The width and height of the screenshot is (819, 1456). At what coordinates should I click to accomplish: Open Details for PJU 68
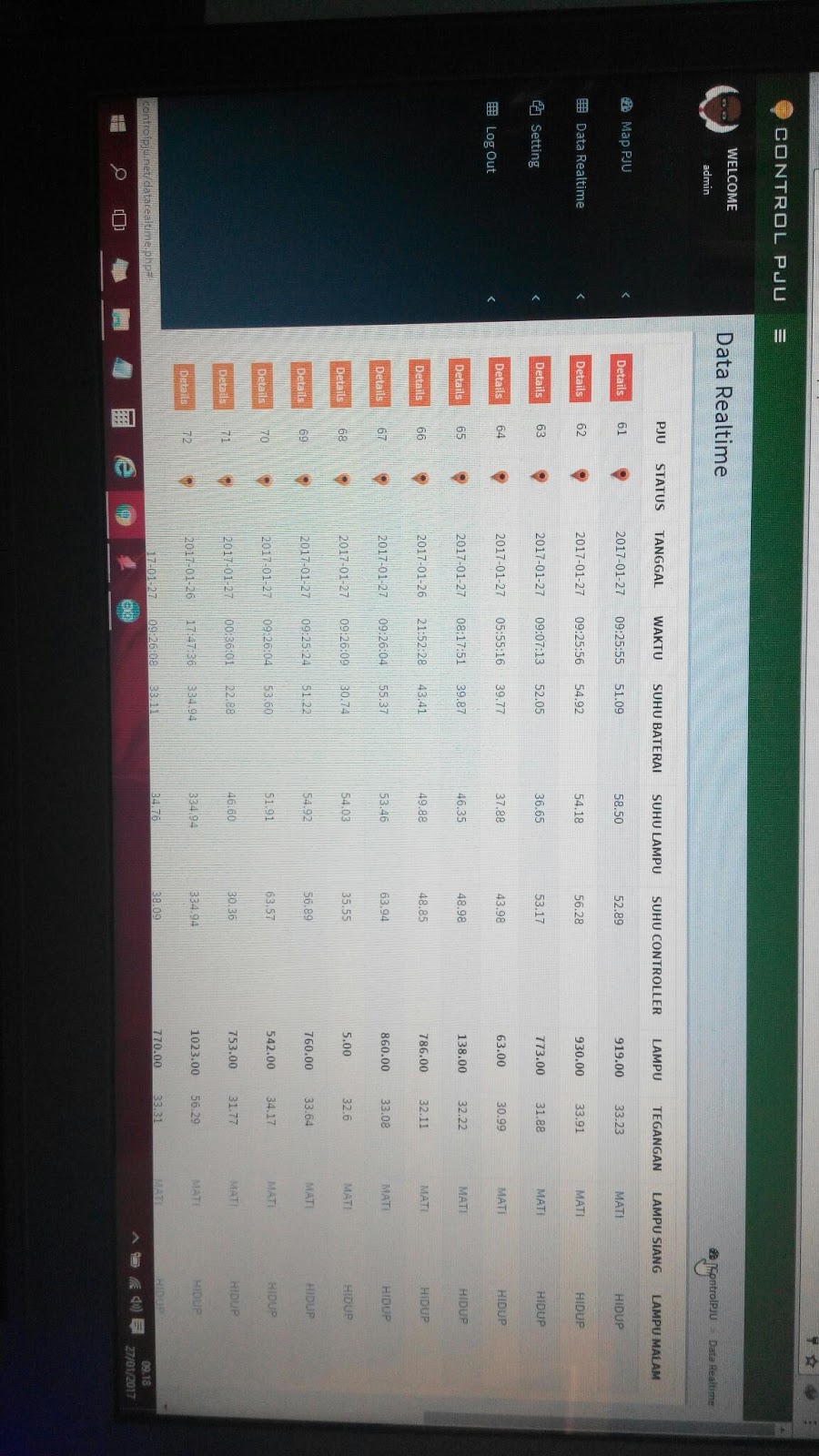340,384
